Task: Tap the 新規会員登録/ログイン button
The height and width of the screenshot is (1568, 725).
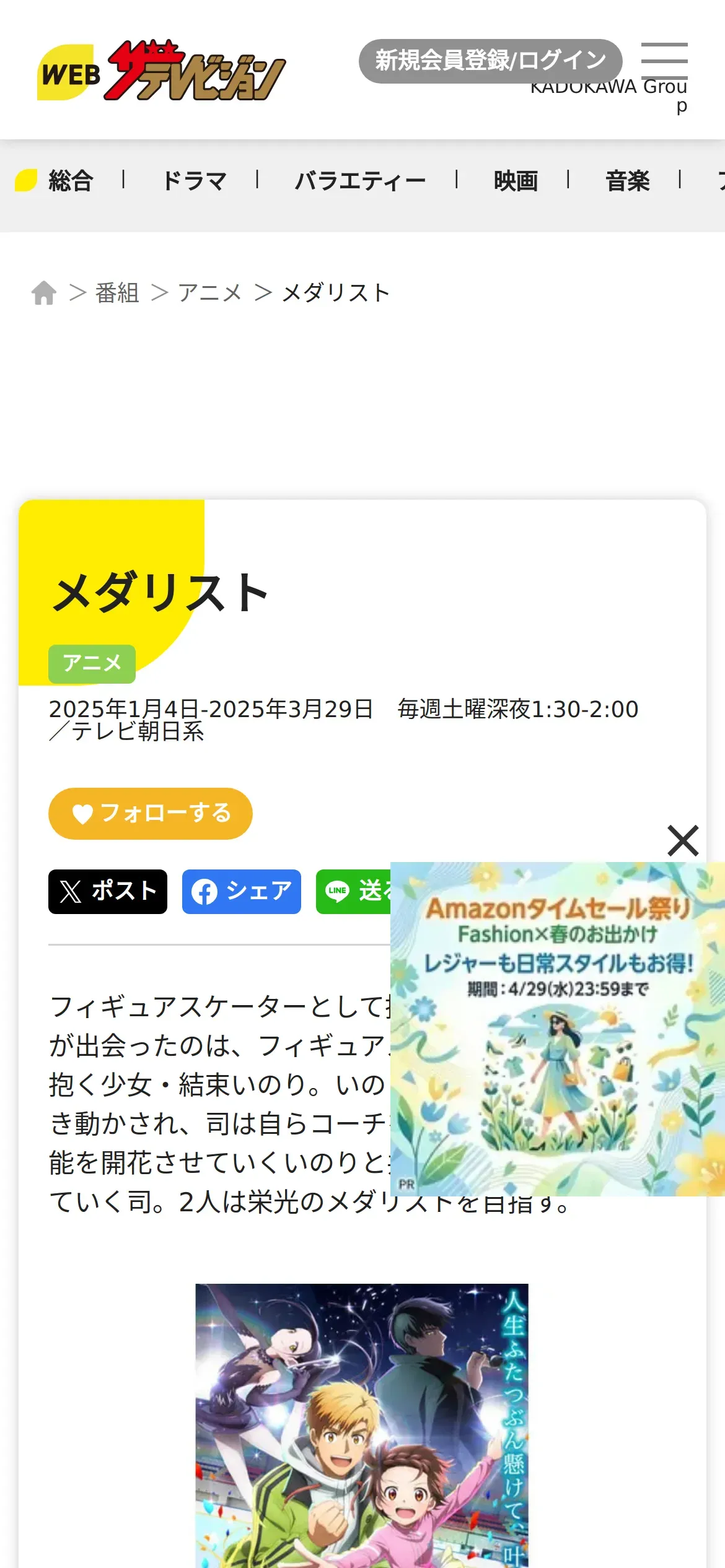Action: [491, 61]
